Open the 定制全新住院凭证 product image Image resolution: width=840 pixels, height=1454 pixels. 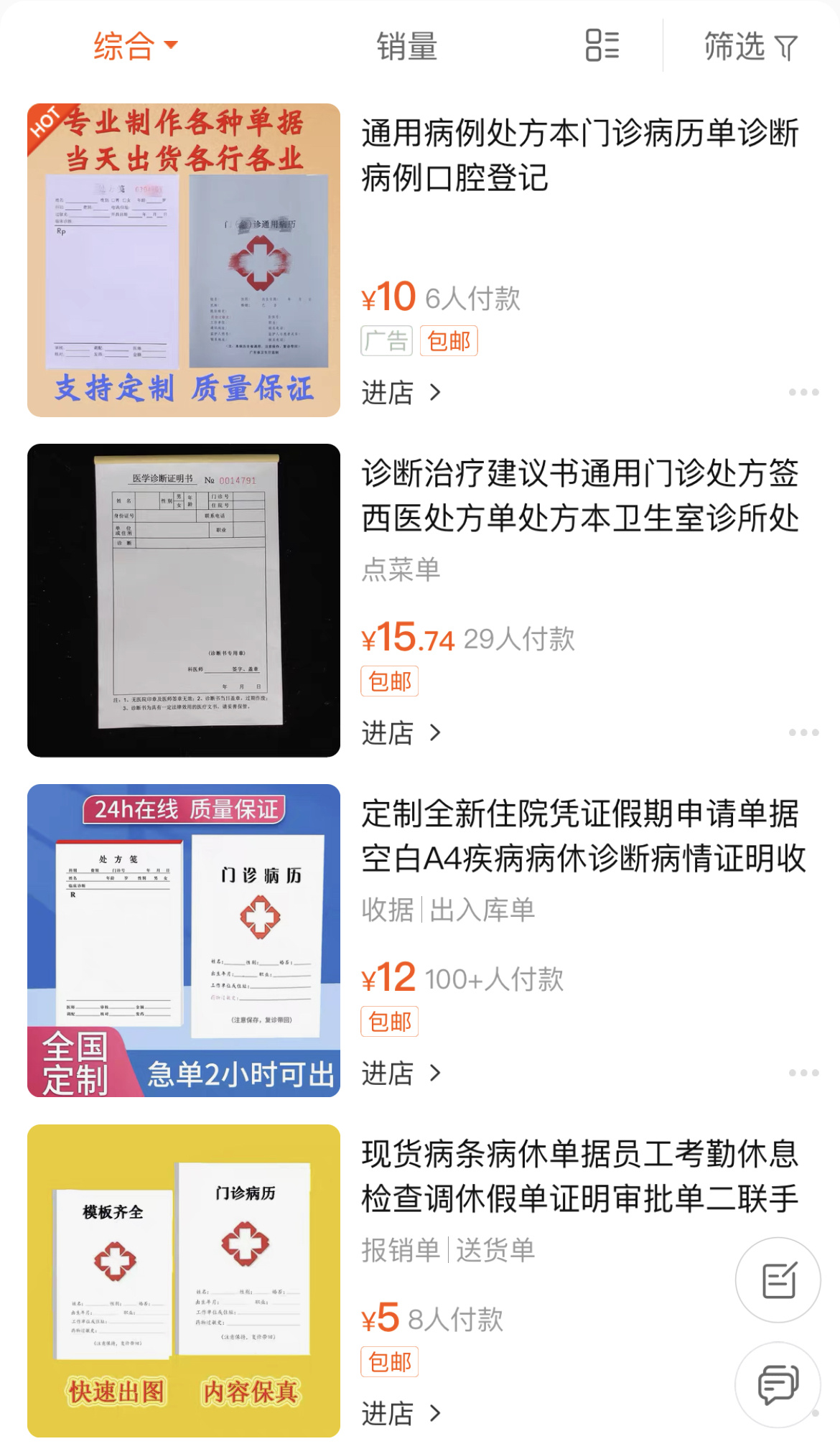(184, 941)
